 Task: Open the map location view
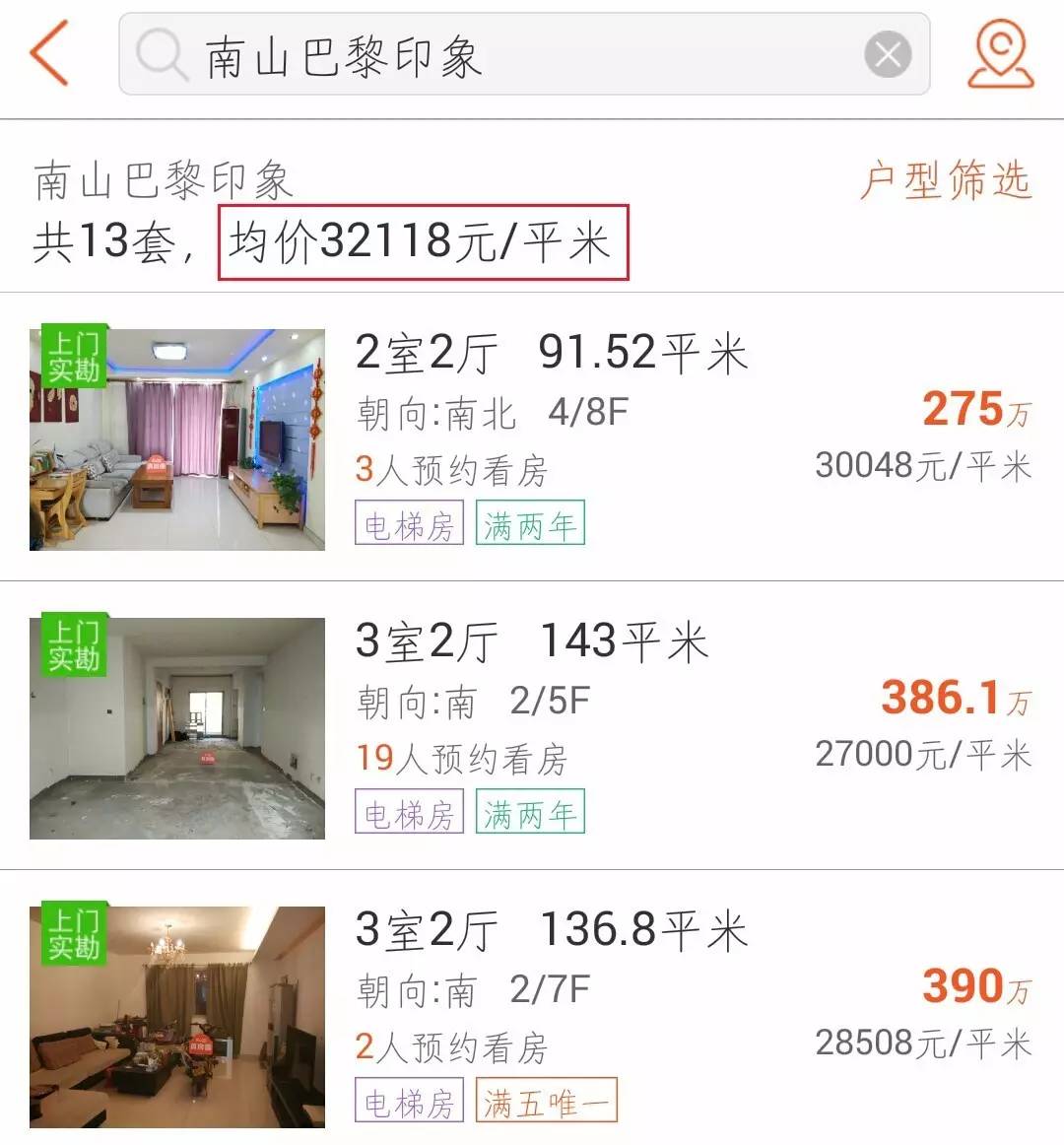1000,54
